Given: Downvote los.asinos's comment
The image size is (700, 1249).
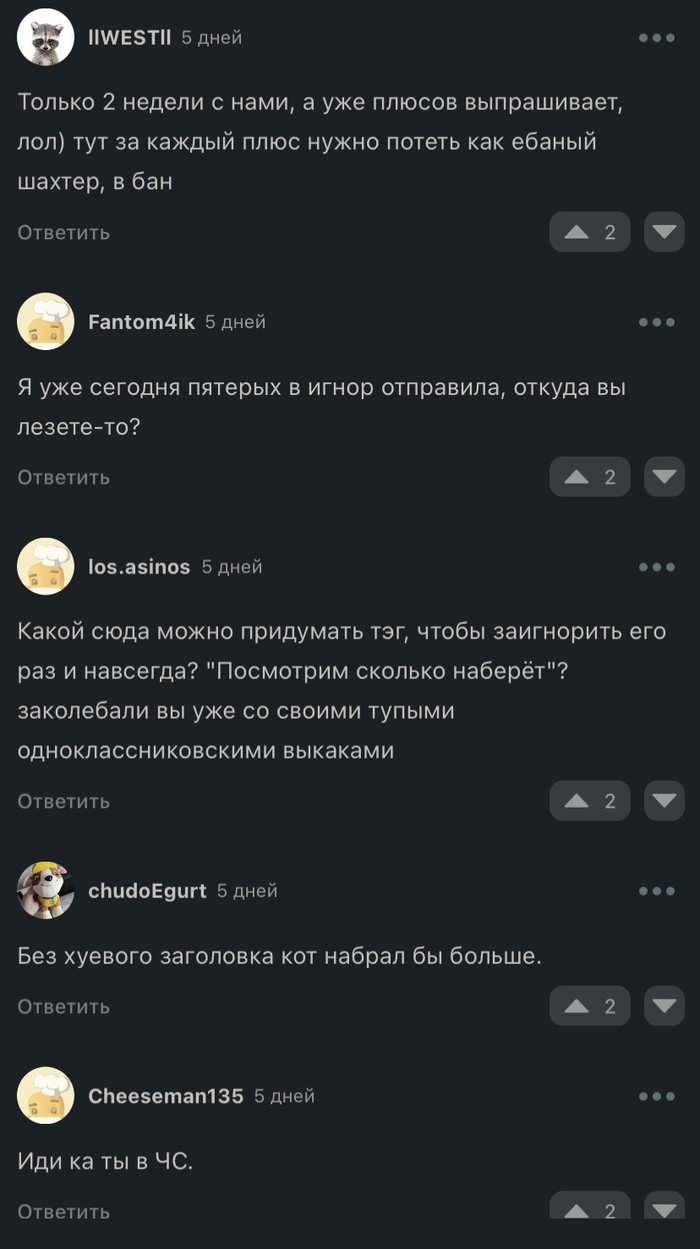Looking at the screenshot, I should (664, 801).
